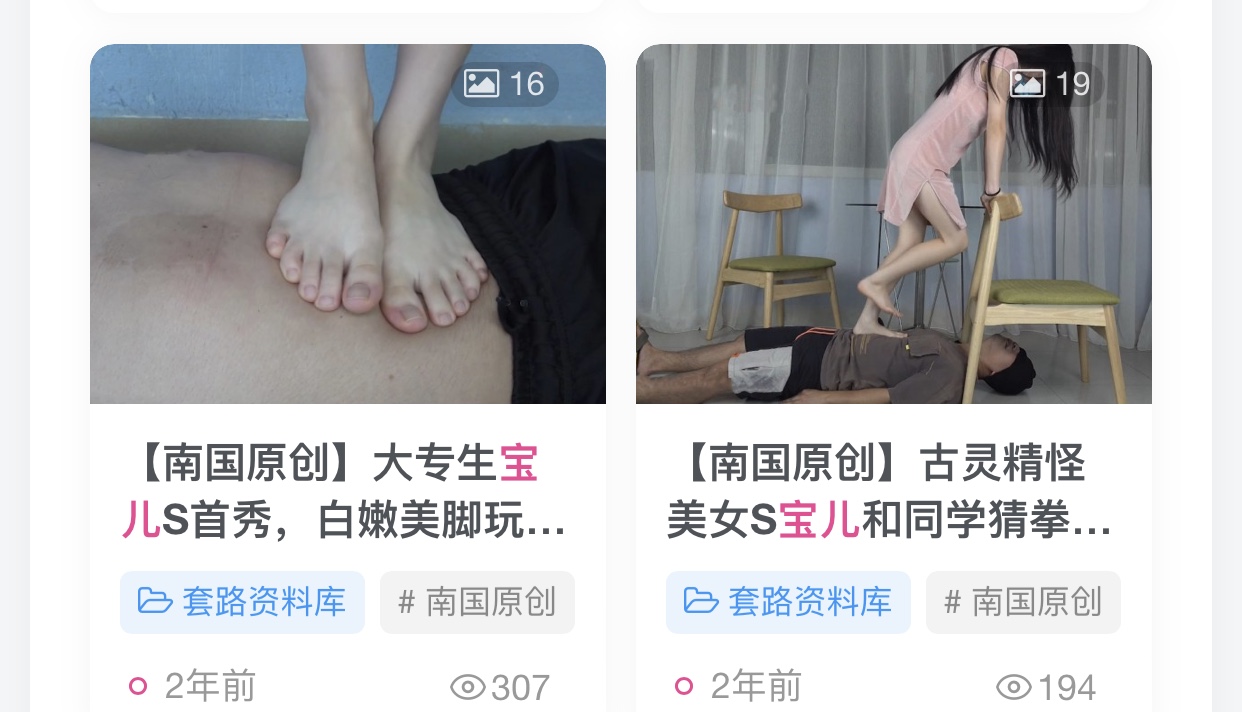Viewport: 1242px width, 712px height.
Task: Open the post thumbnail with 16 images
Action: click(x=347, y=224)
